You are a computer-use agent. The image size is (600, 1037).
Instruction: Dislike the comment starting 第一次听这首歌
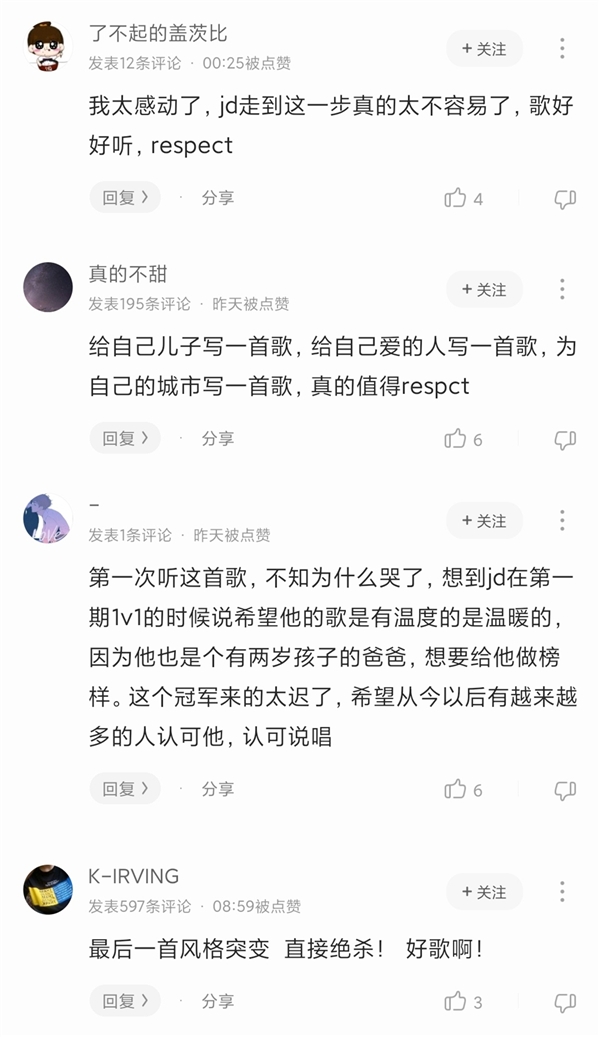click(565, 790)
